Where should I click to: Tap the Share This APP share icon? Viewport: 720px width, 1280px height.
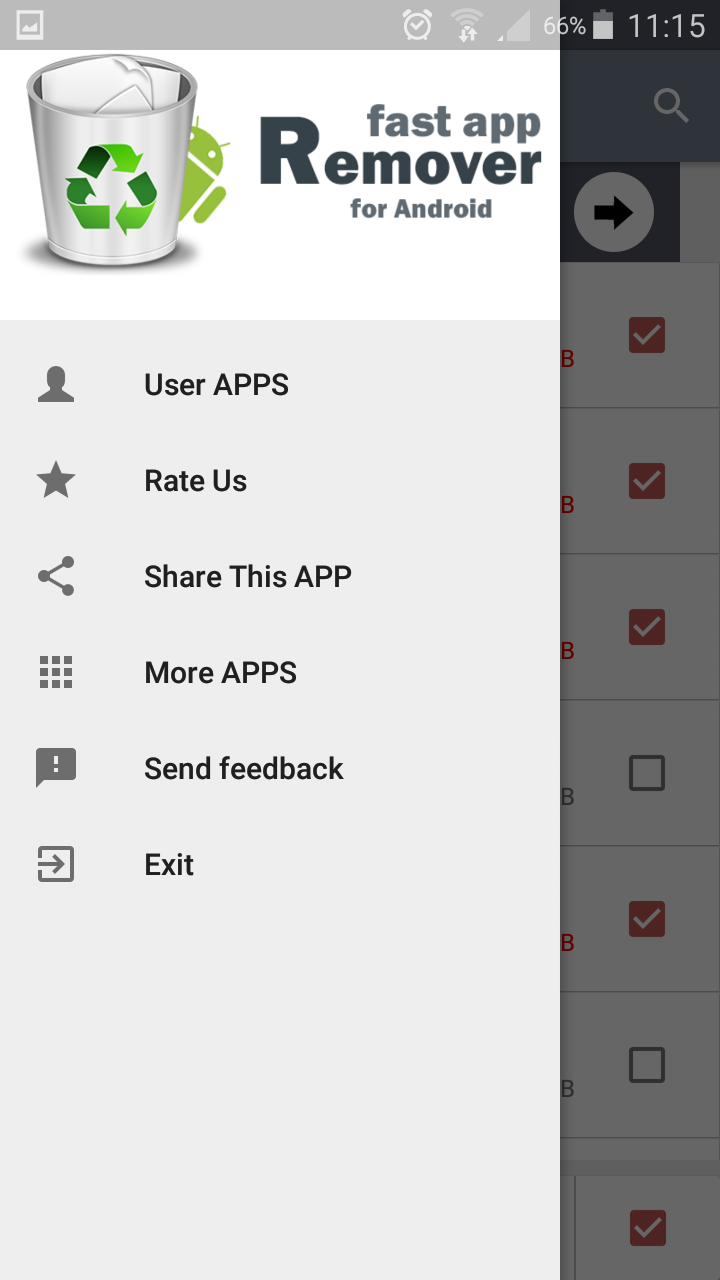click(55, 576)
